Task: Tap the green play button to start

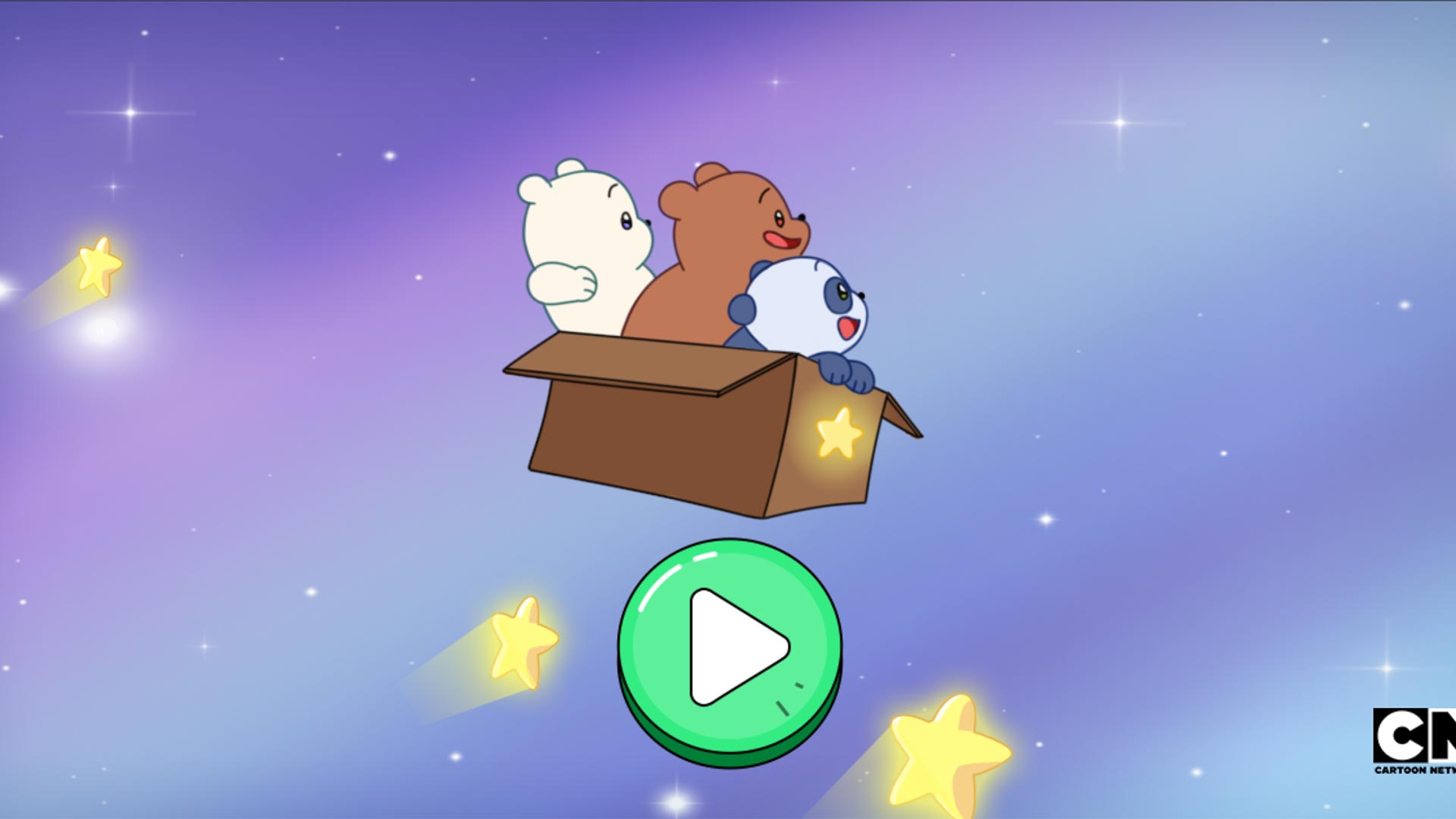Action: click(730, 648)
